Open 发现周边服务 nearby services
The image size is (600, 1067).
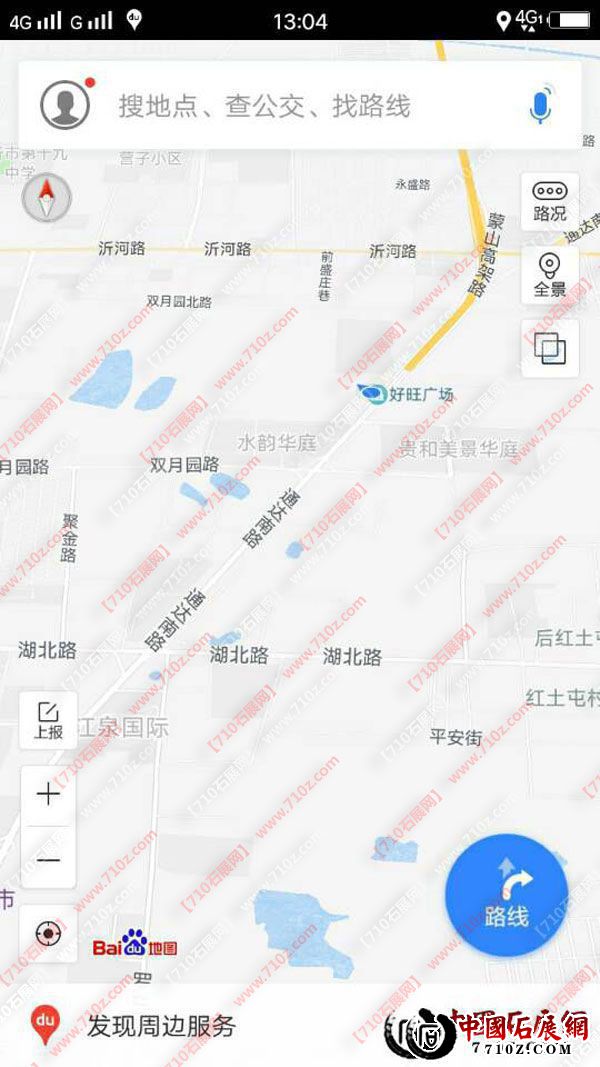coord(160,1026)
